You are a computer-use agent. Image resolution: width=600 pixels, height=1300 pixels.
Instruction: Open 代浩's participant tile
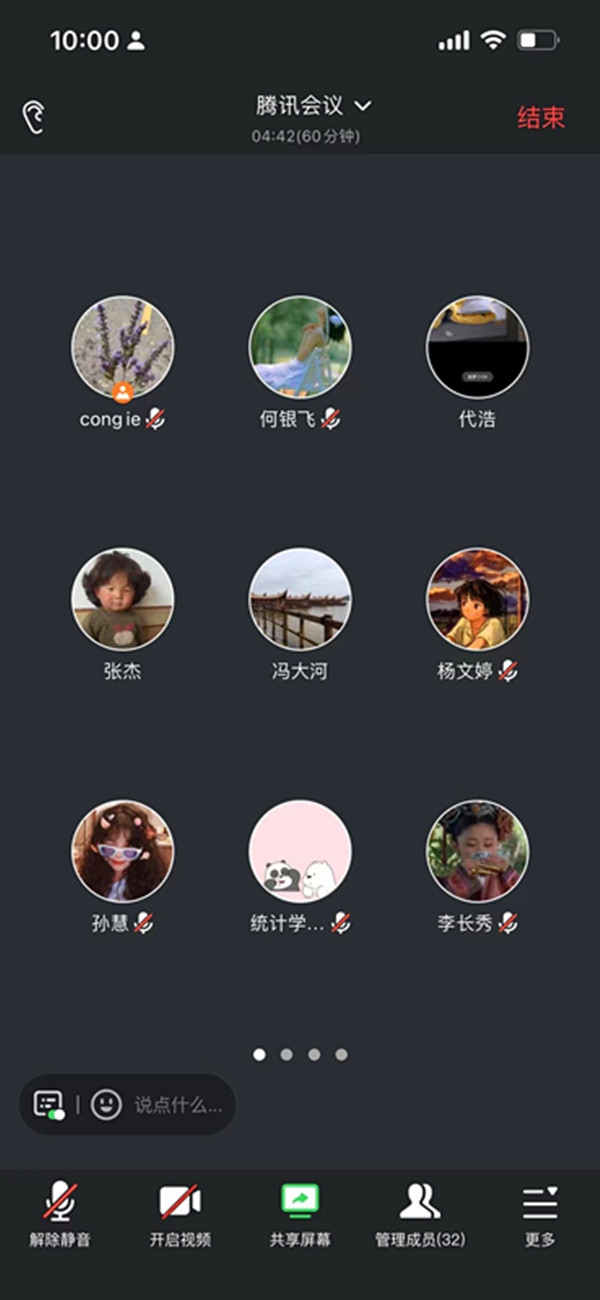[x=477, y=347]
